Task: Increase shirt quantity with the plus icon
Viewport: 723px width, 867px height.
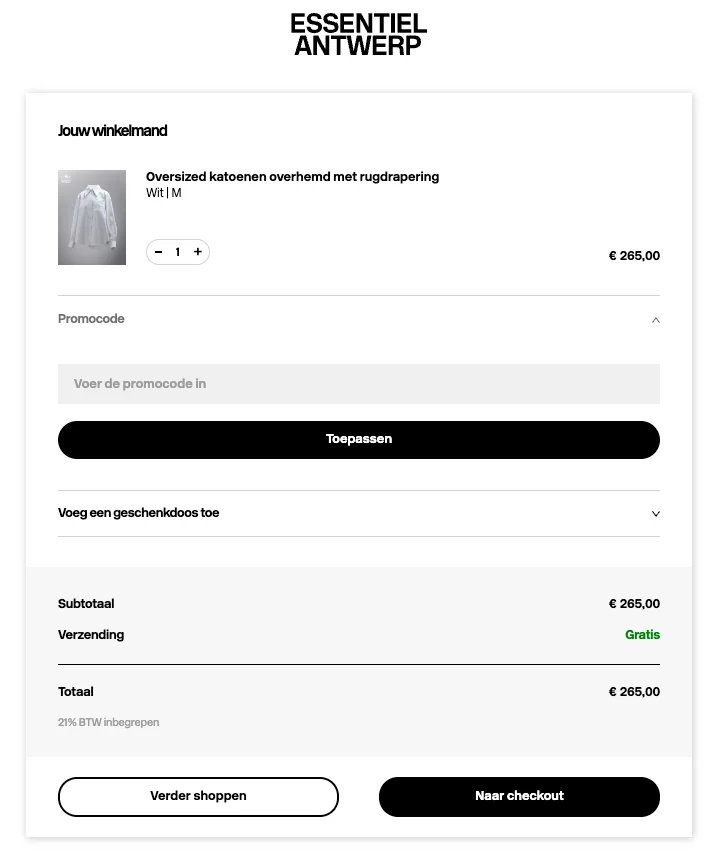Action: coord(198,252)
